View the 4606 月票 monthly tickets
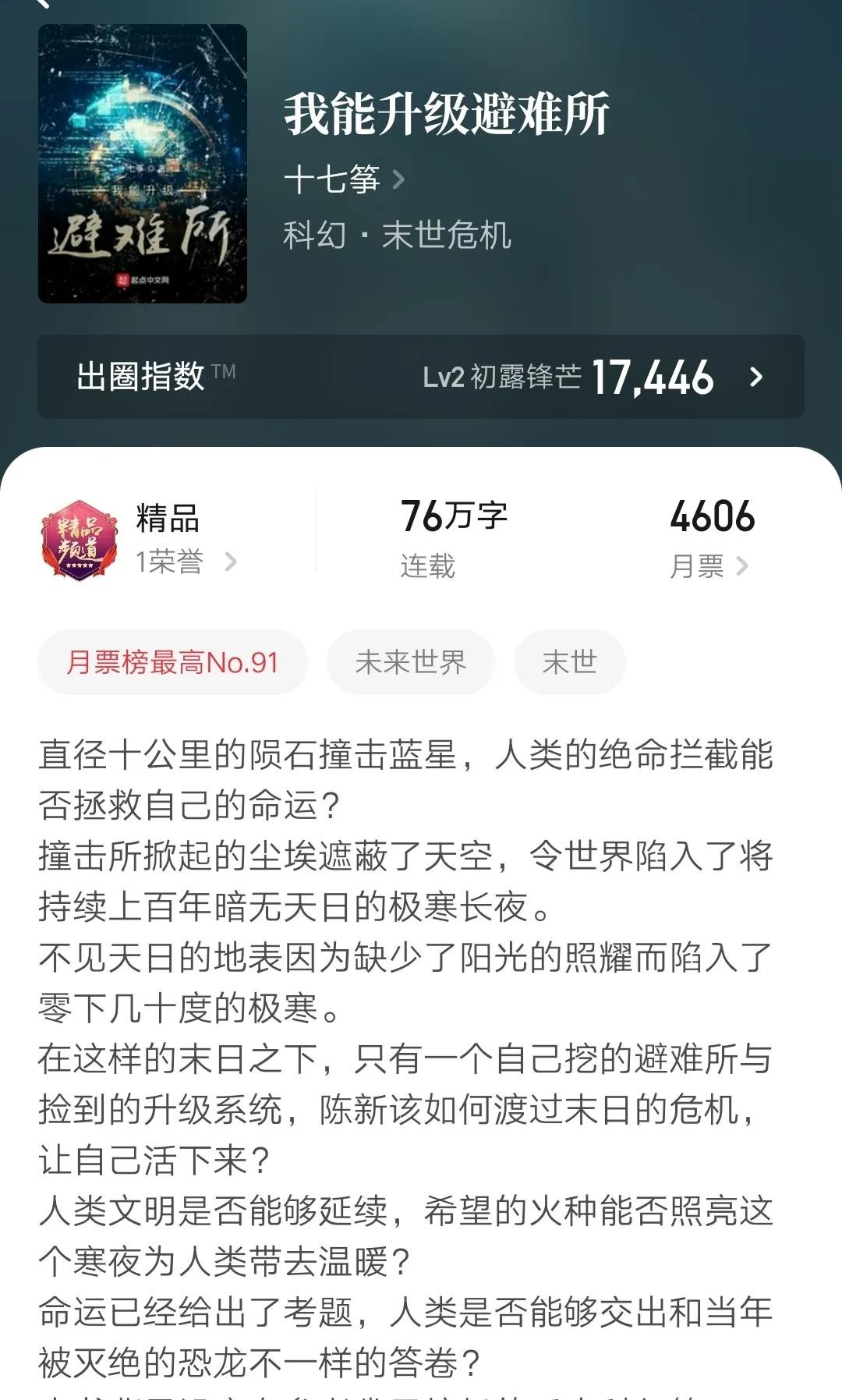The width and height of the screenshot is (842, 1400). click(709, 540)
